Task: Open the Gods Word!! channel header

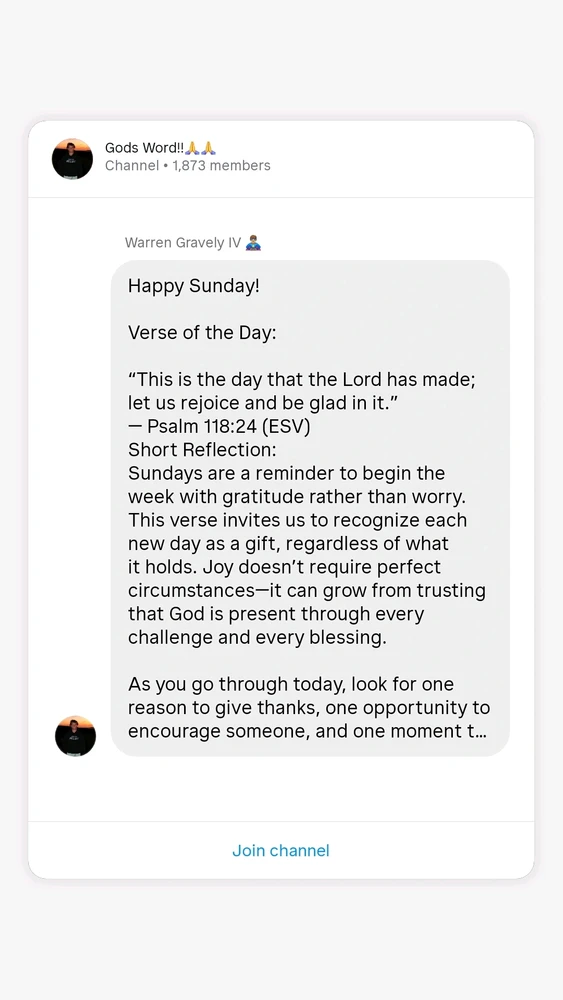Action: (x=281, y=159)
